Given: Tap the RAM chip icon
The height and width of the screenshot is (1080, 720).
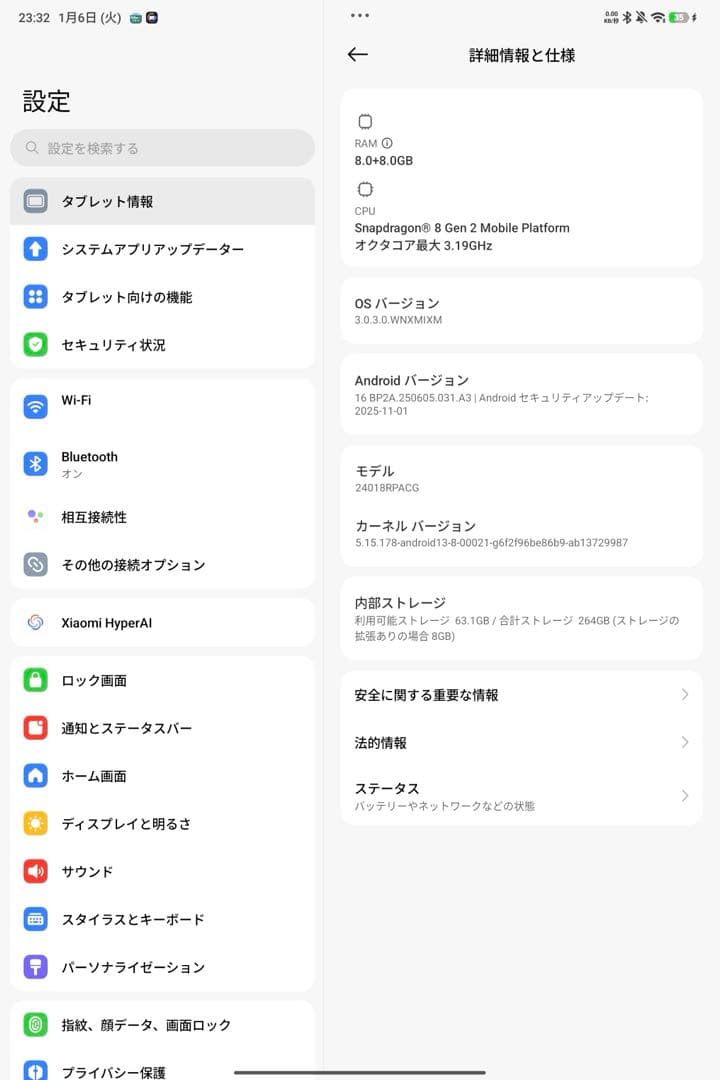Looking at the screenshot, I should [366, 120].
